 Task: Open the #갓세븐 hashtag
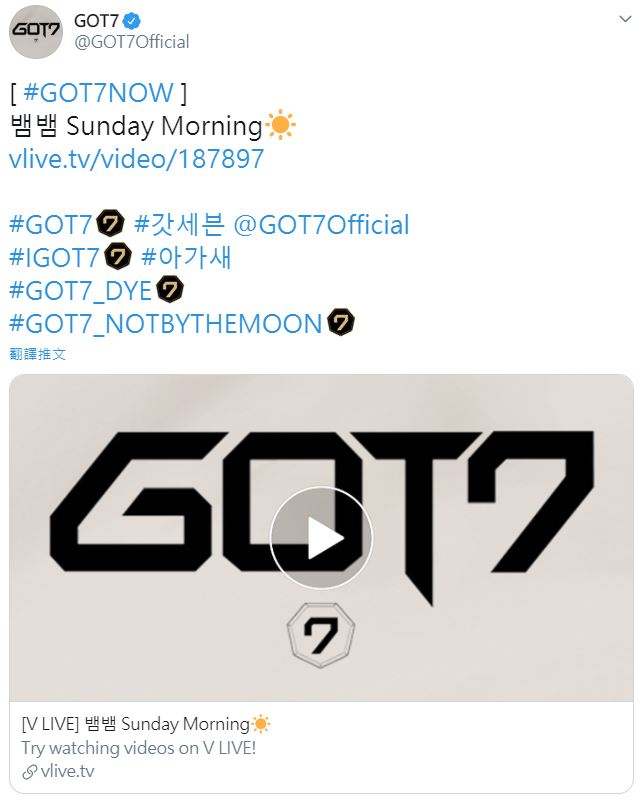pos(178,224)
